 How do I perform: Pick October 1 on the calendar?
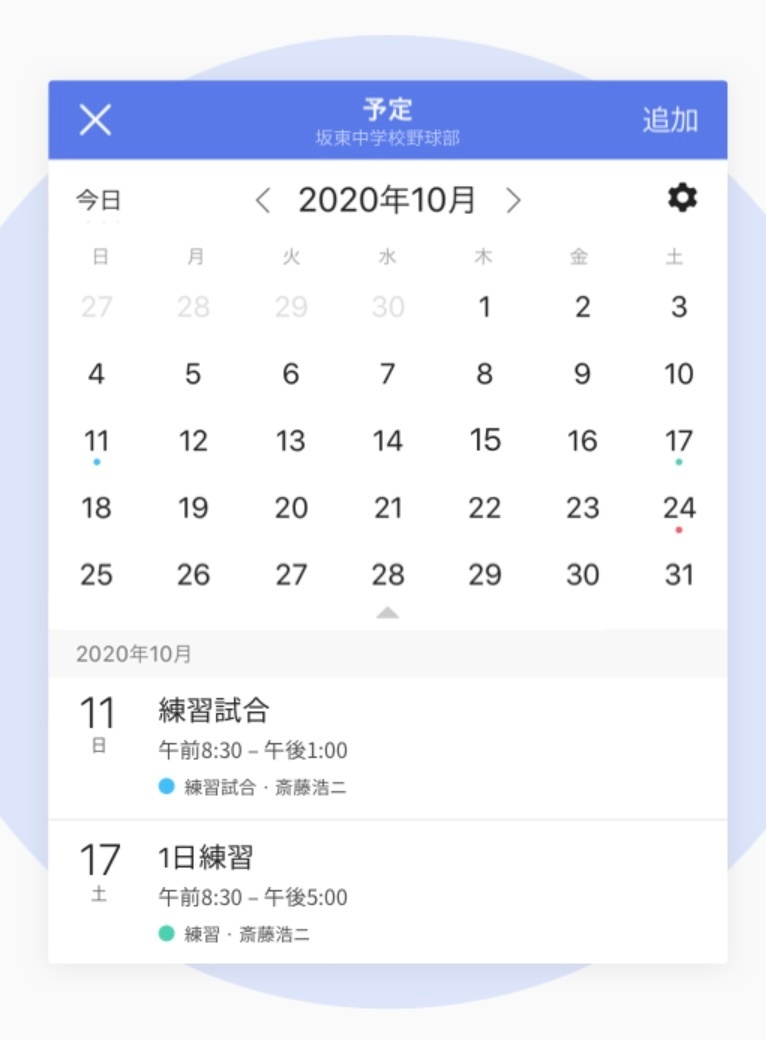(x=485, y=307)
